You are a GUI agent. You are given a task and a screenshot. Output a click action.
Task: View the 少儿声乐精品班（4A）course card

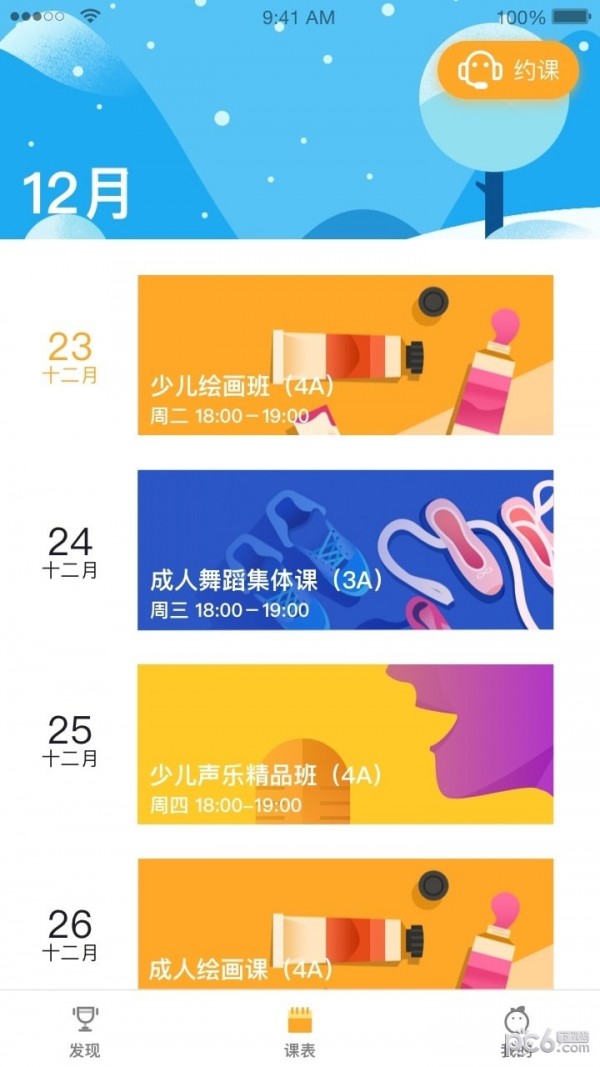point(345,744)
